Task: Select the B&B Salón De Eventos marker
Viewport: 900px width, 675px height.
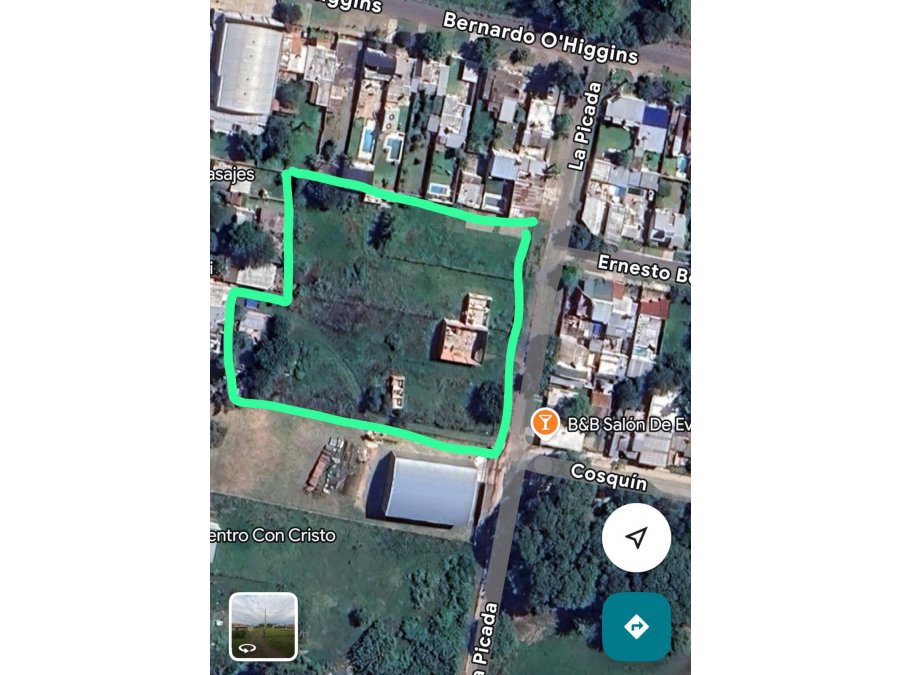Action: (545, 422)
